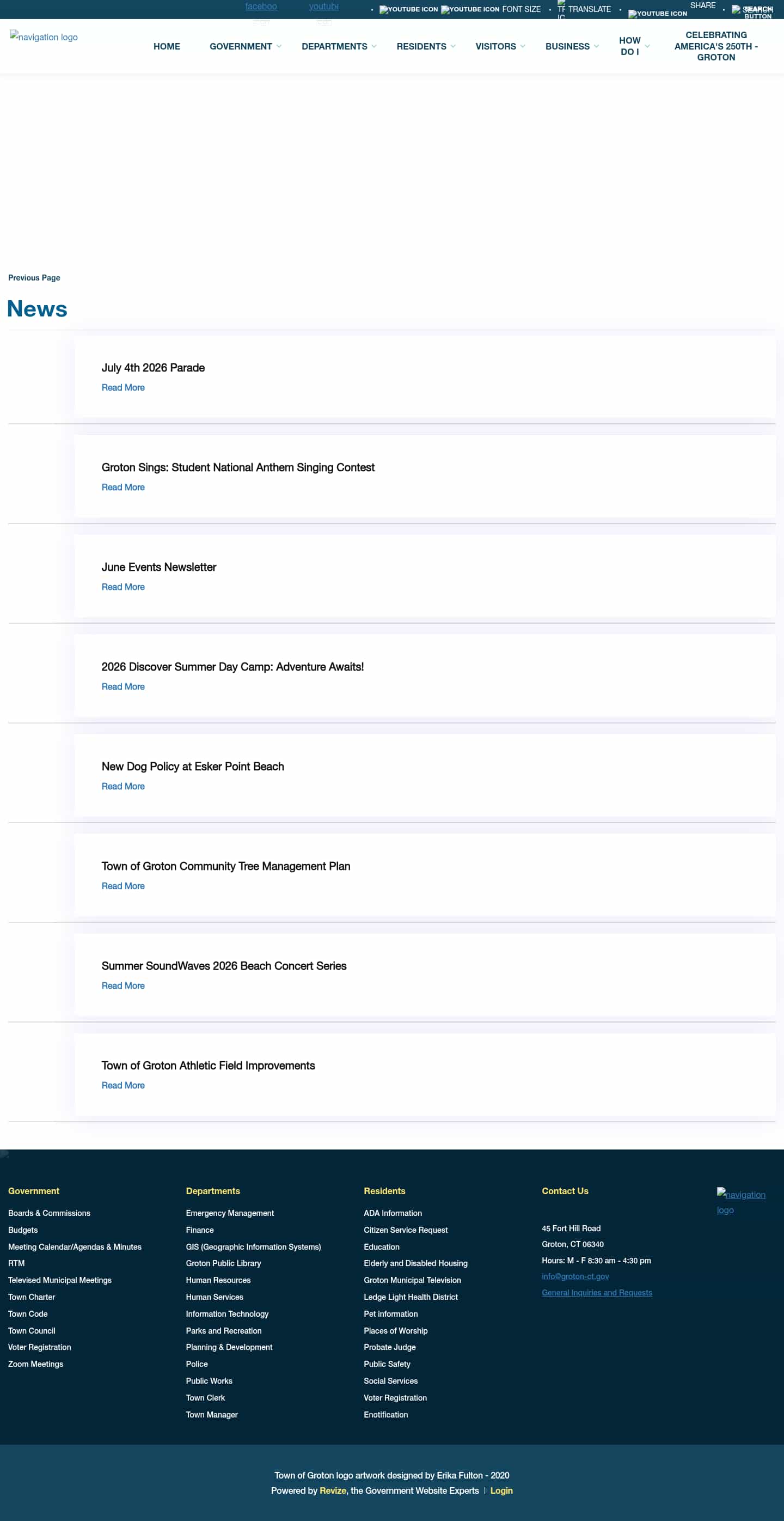Screen dimensions: 784x1521
Task: Expand the Government menu
Action: click(x=245, y=46)
